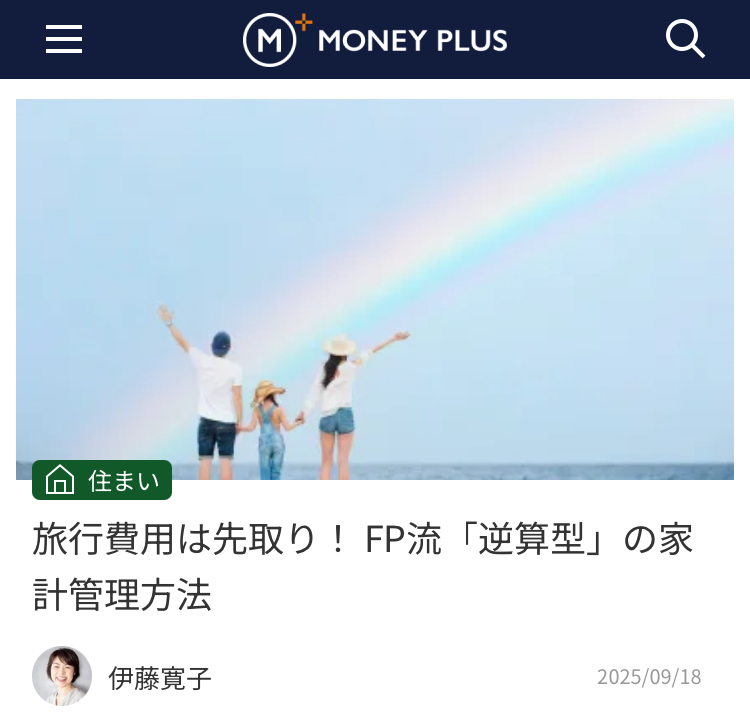Open article 旅行費用は先取り！FP流「逆算型」の家計管理方法
The image size is (750, 717).
click(362, 567)
